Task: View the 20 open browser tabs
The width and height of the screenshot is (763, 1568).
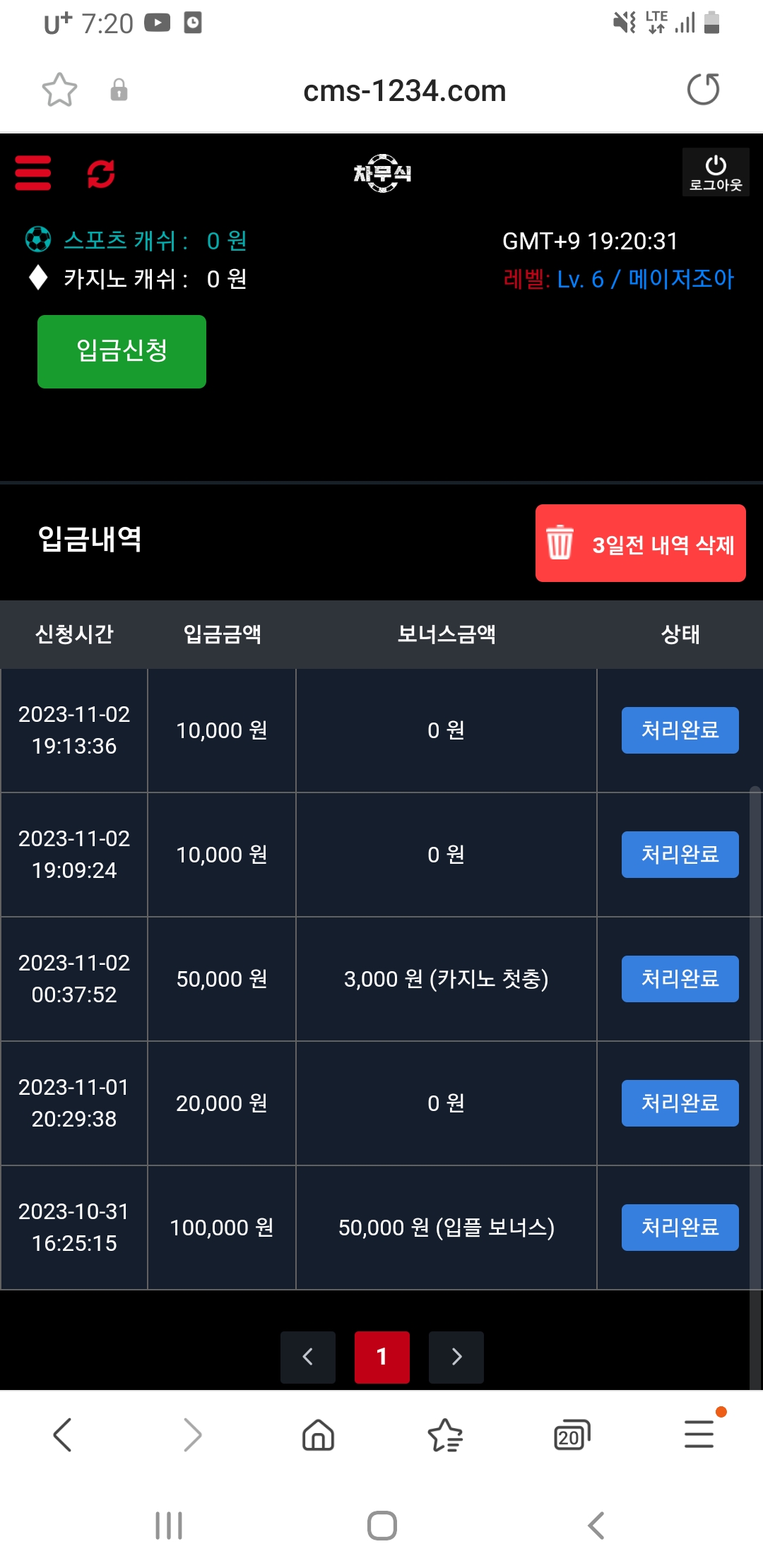Action: 572,1435
